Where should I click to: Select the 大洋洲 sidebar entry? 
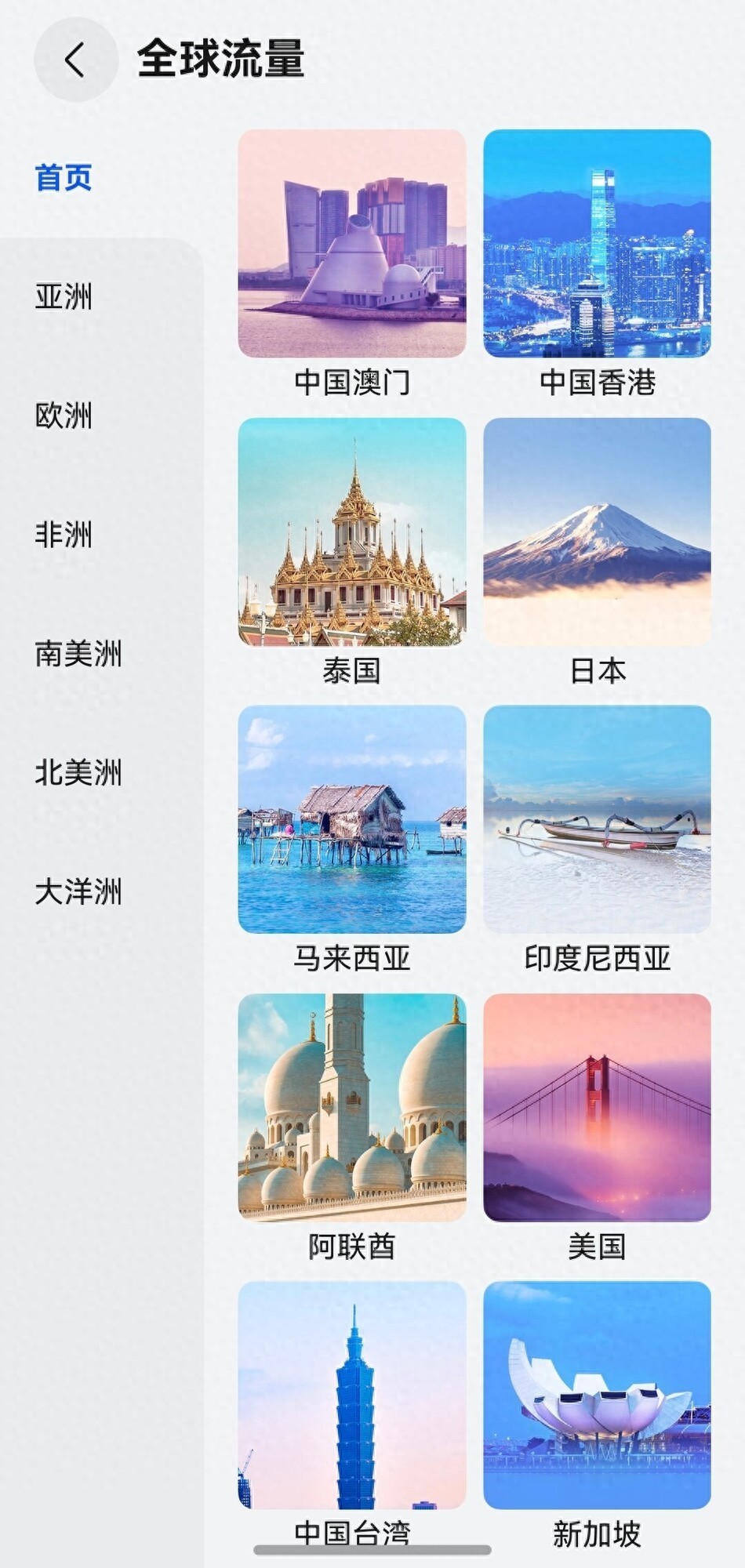coord(78,892)
